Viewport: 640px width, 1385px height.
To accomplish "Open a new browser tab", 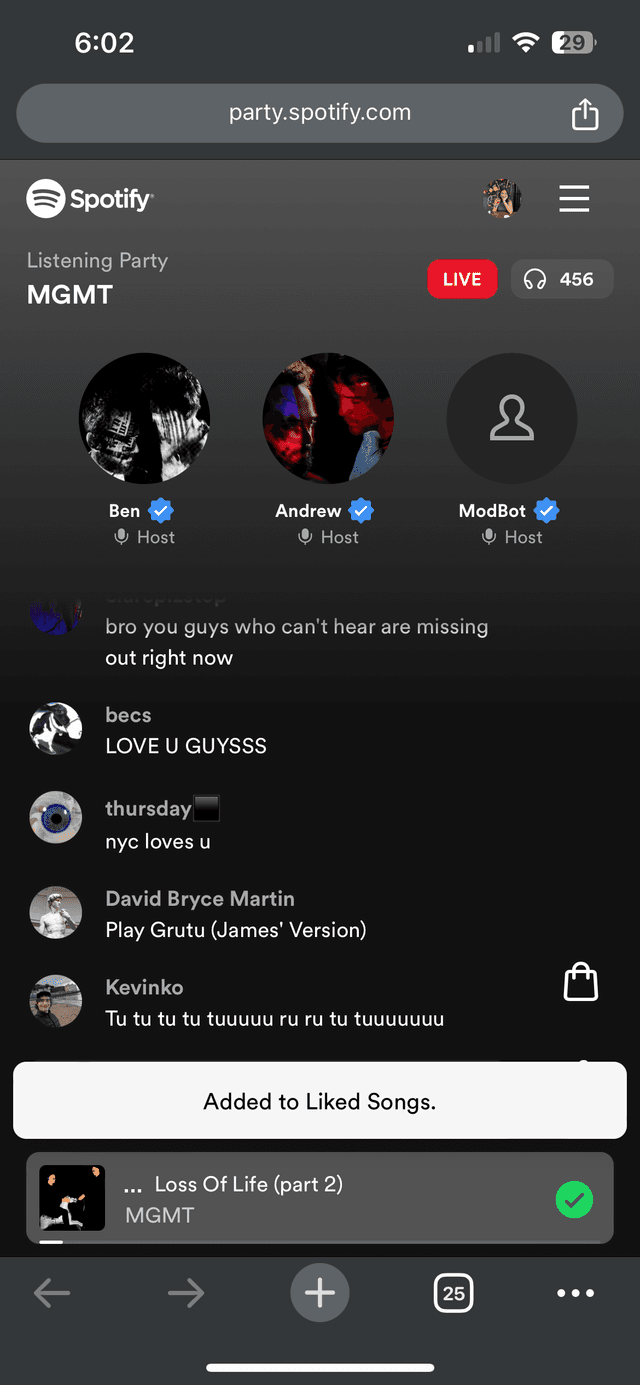I will click(x=320, y=1293).
